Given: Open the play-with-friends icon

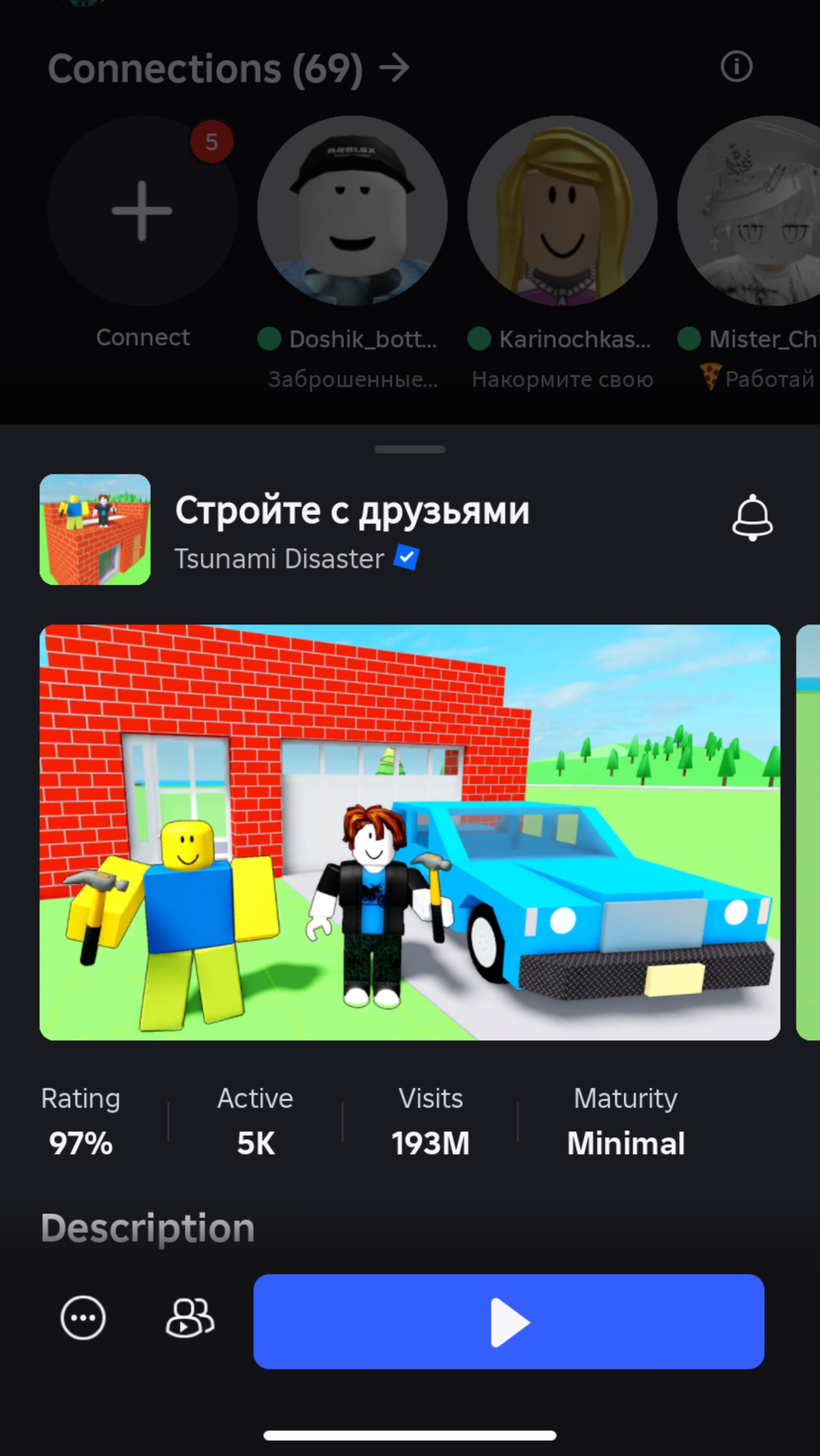Looking at the screenshot, I should coord(190,1318).
